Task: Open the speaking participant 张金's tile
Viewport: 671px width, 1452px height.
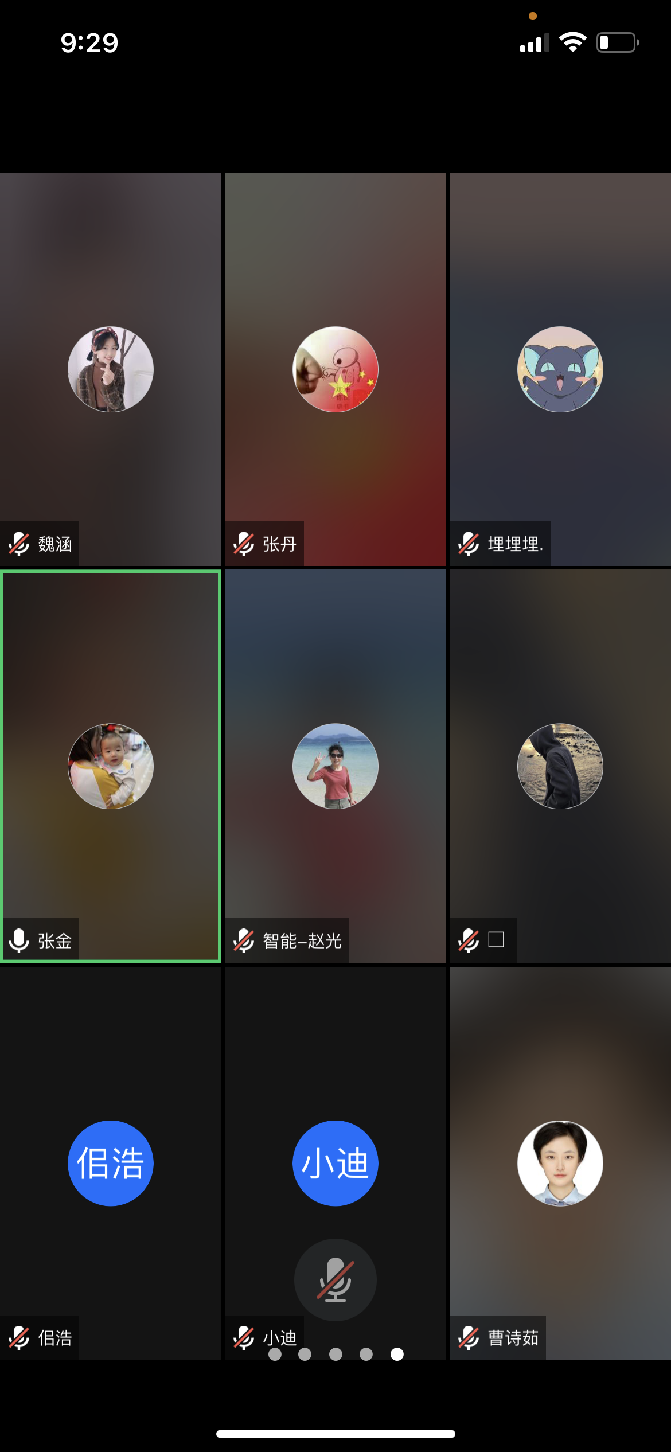Action: [110, 766]
